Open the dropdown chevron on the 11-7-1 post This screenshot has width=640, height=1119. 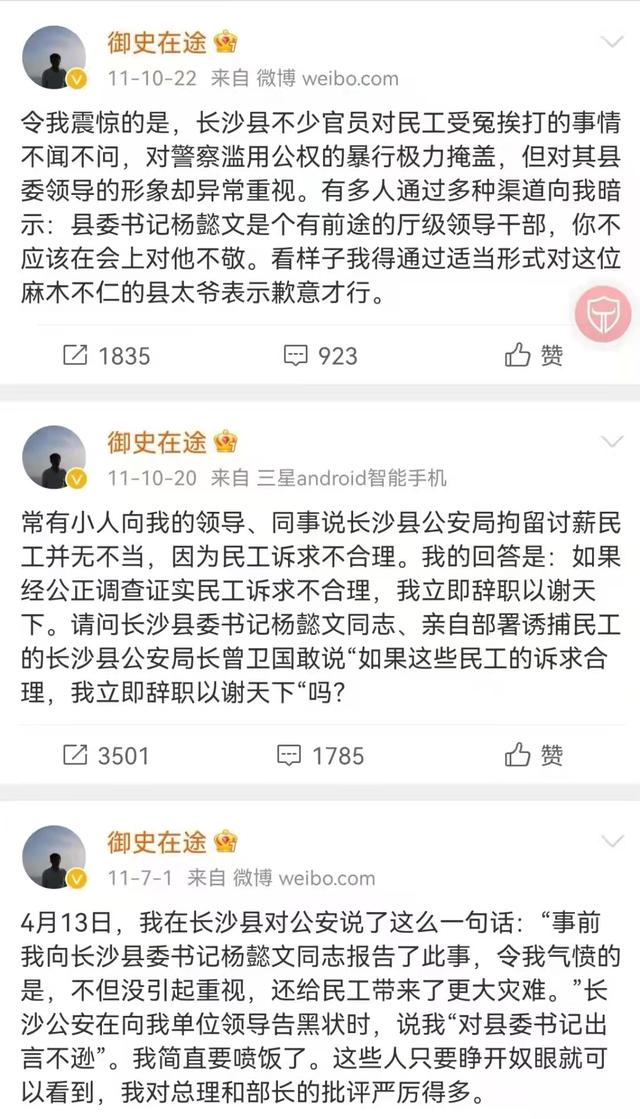coord(611,843)
